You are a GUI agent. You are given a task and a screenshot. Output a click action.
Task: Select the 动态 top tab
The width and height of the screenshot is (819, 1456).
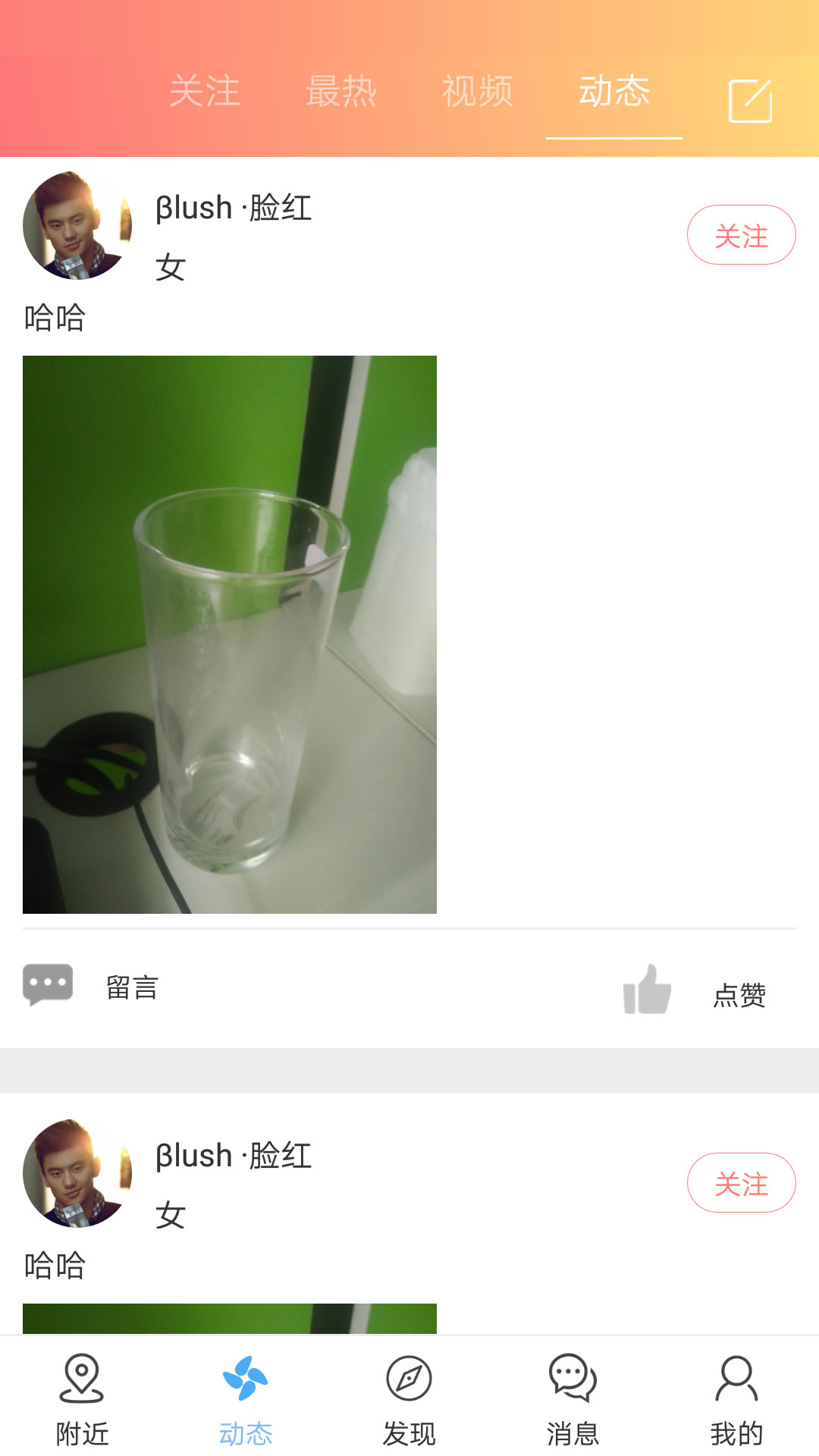(614, 92)
